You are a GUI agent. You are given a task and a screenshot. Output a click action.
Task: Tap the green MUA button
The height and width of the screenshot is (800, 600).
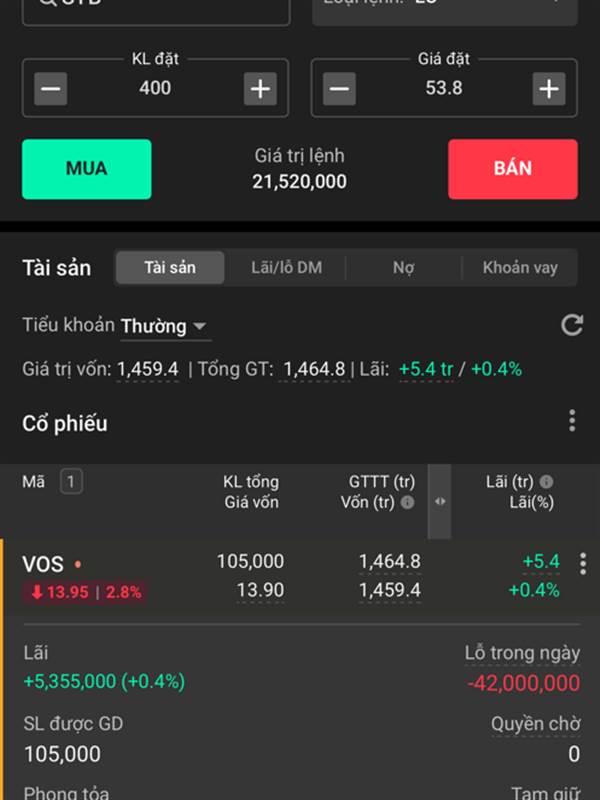[87, 169]
